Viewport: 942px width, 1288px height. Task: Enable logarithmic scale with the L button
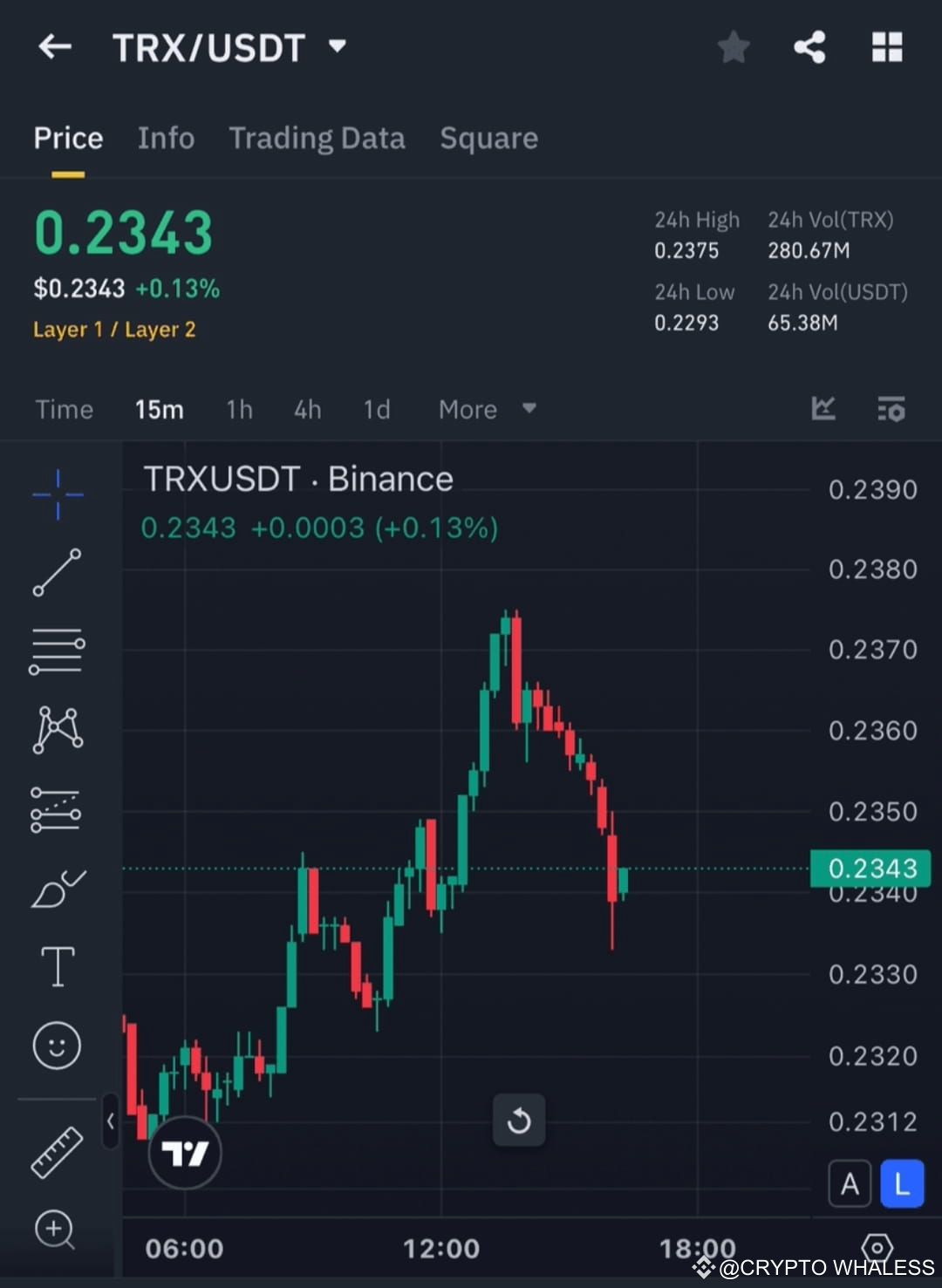[902, 1183]
